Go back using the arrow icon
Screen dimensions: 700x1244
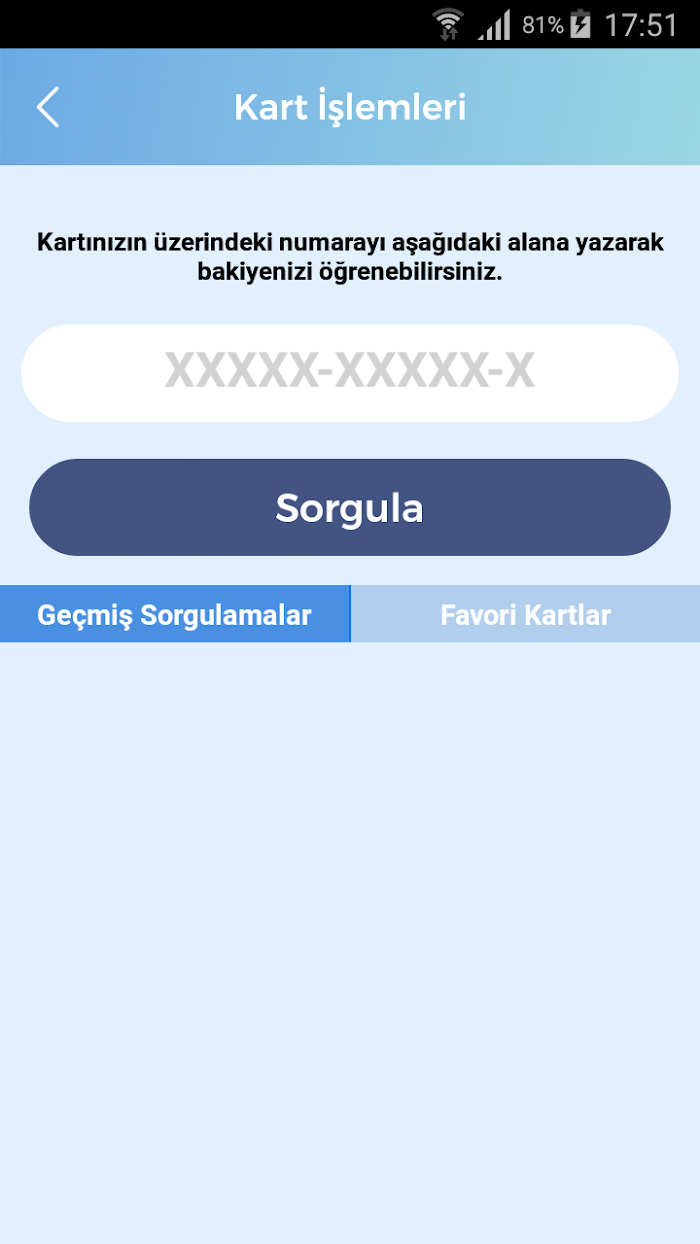click(48, 107)
